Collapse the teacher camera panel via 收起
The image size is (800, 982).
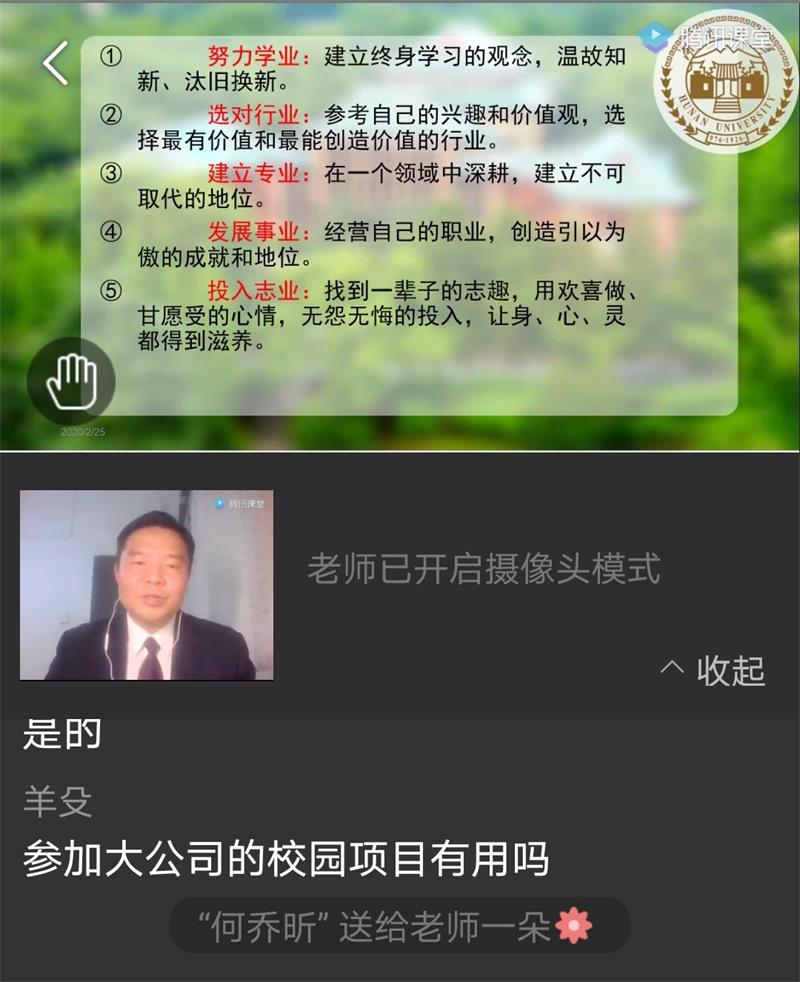click(x=714, y=670)
